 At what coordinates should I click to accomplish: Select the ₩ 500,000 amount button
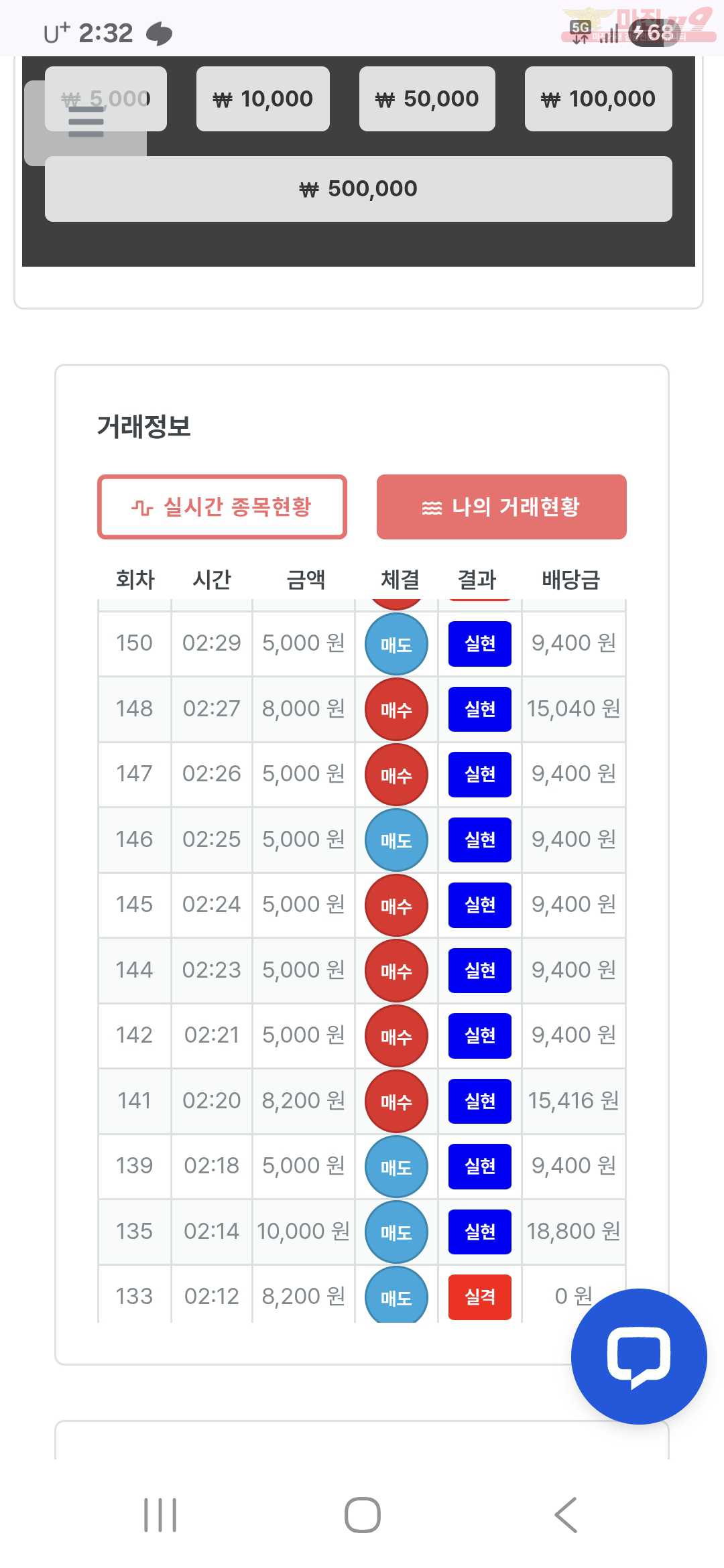click(358, 189)
